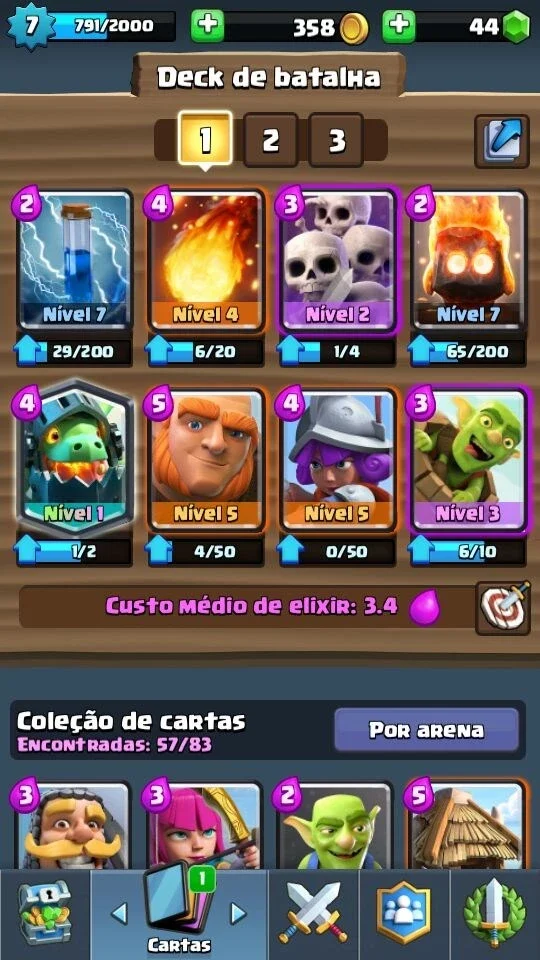Select the Fireball card, level 4
Viewport: 540px width, 960px height.
[x=205, y=260]
